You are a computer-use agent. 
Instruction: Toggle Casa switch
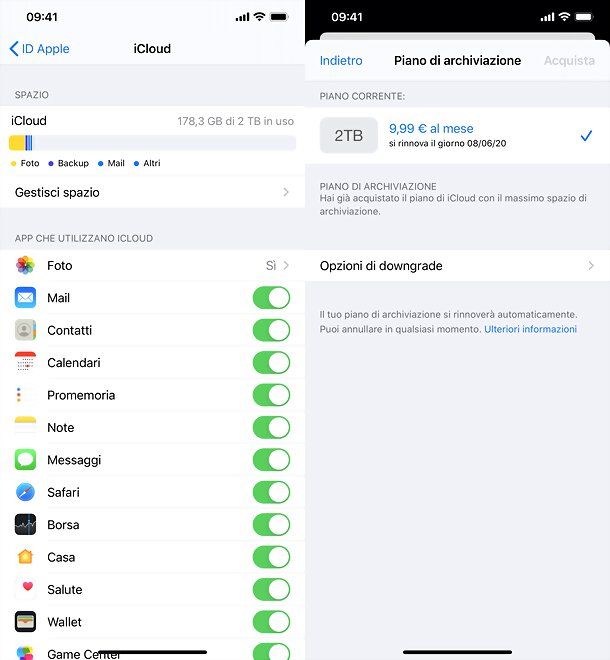click(x=271, y=557)
